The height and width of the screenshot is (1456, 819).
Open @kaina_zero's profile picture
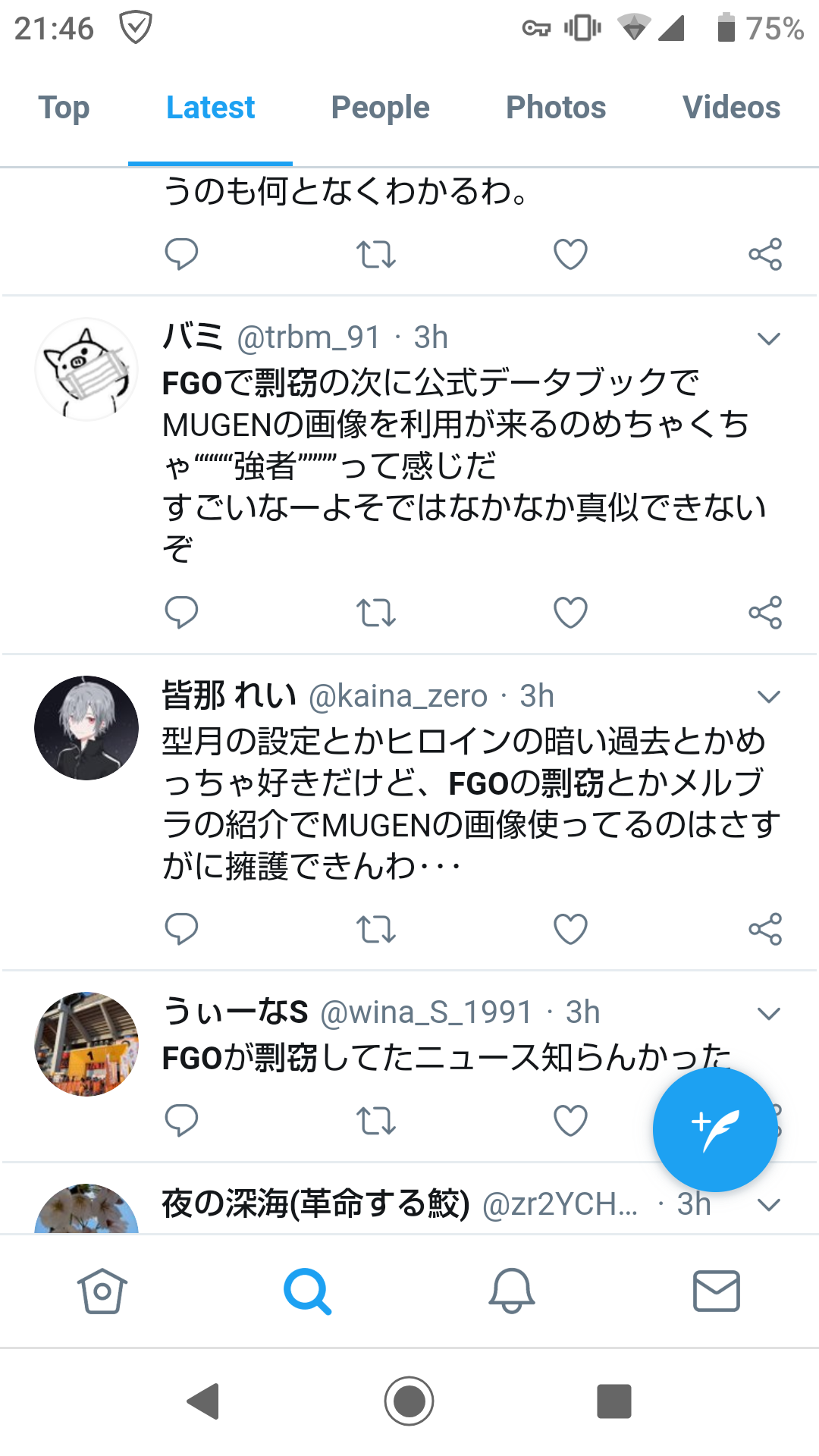tap(86, 728)
